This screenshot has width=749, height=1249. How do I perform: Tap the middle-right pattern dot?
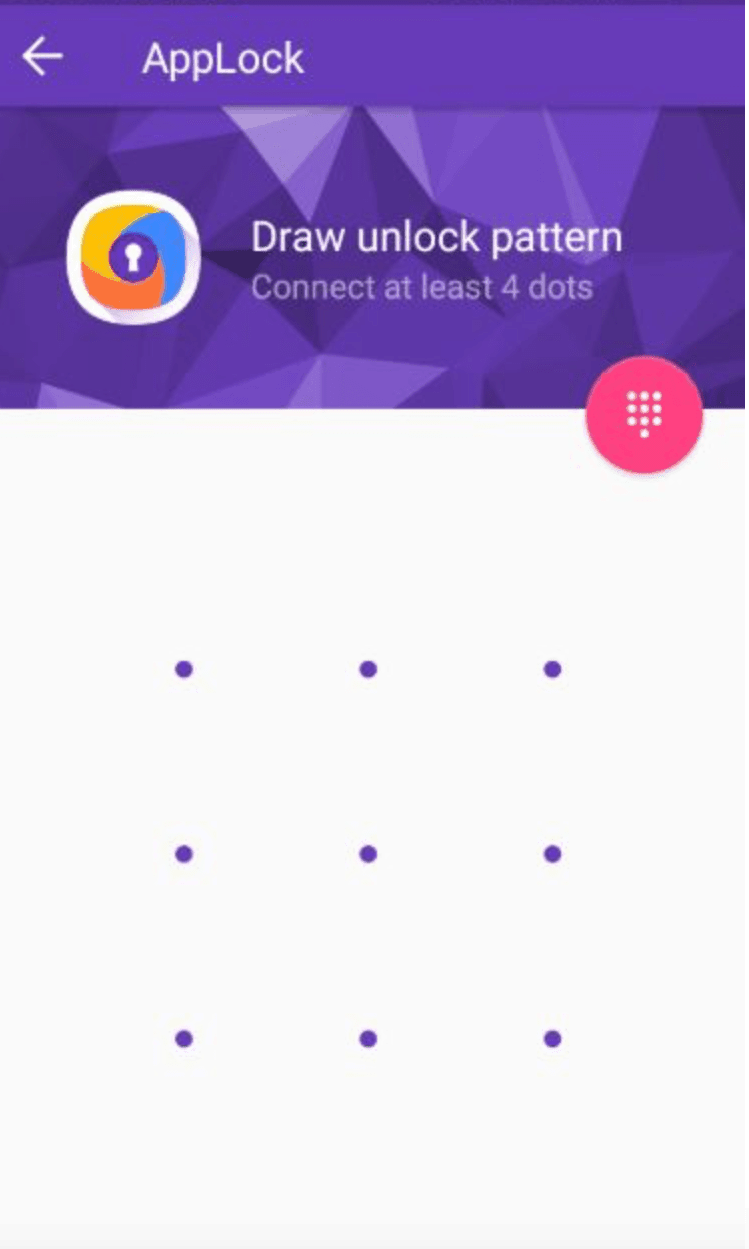pyautogui.click(x=552, y=854)
